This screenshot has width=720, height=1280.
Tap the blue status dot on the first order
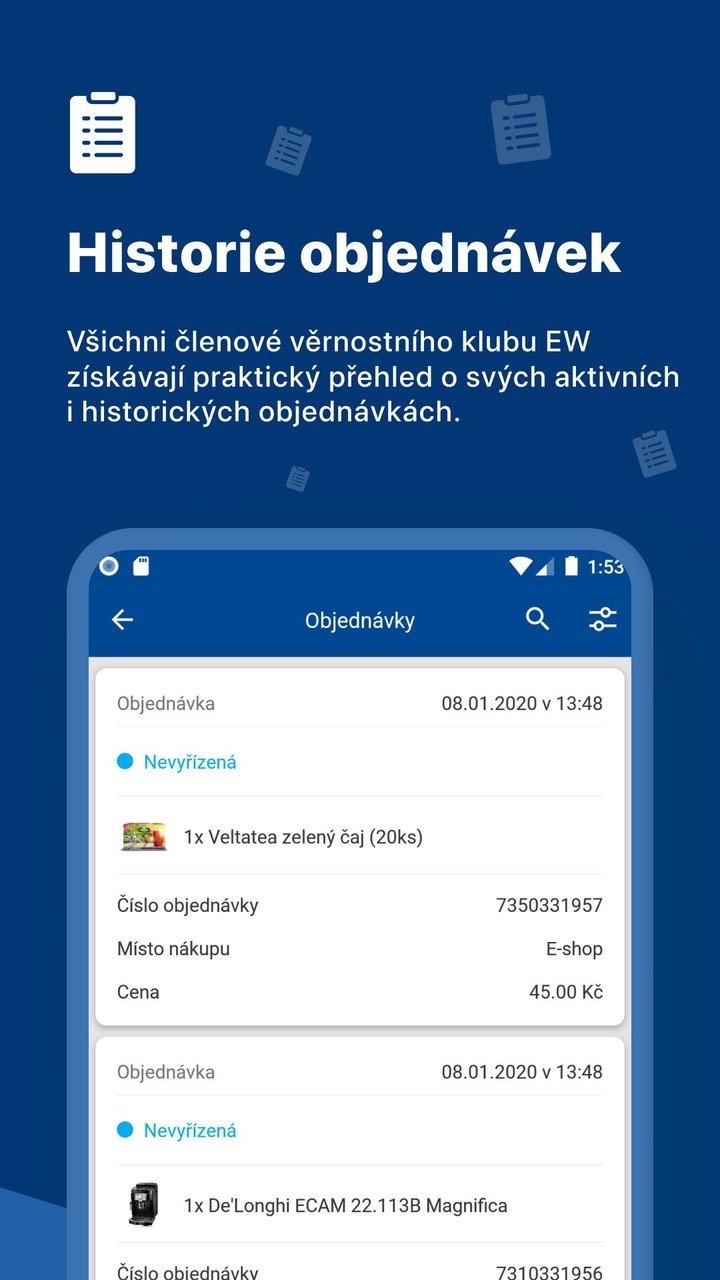coord(124,761)
